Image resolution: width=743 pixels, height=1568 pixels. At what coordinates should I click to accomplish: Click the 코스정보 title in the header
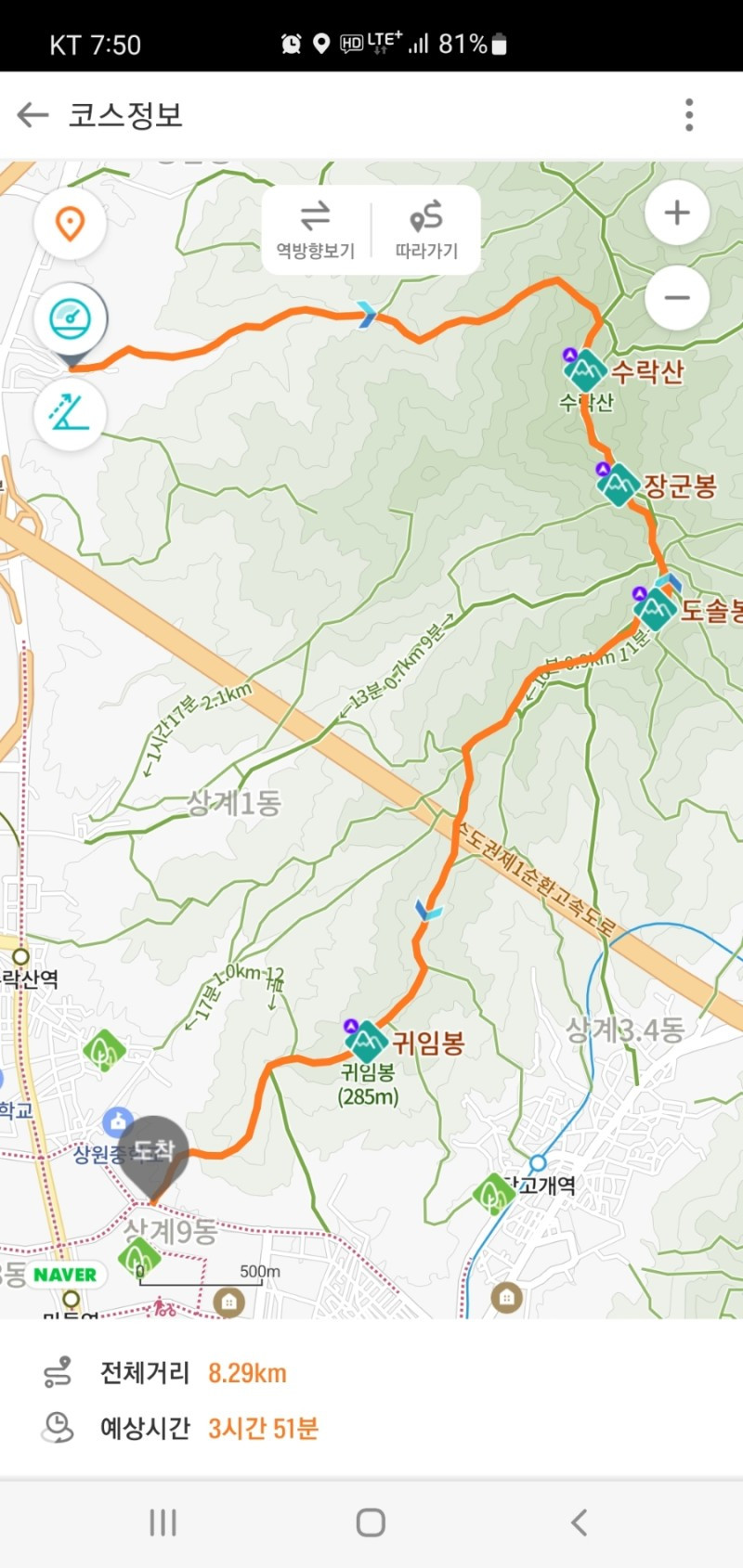(x=126, y=117)
